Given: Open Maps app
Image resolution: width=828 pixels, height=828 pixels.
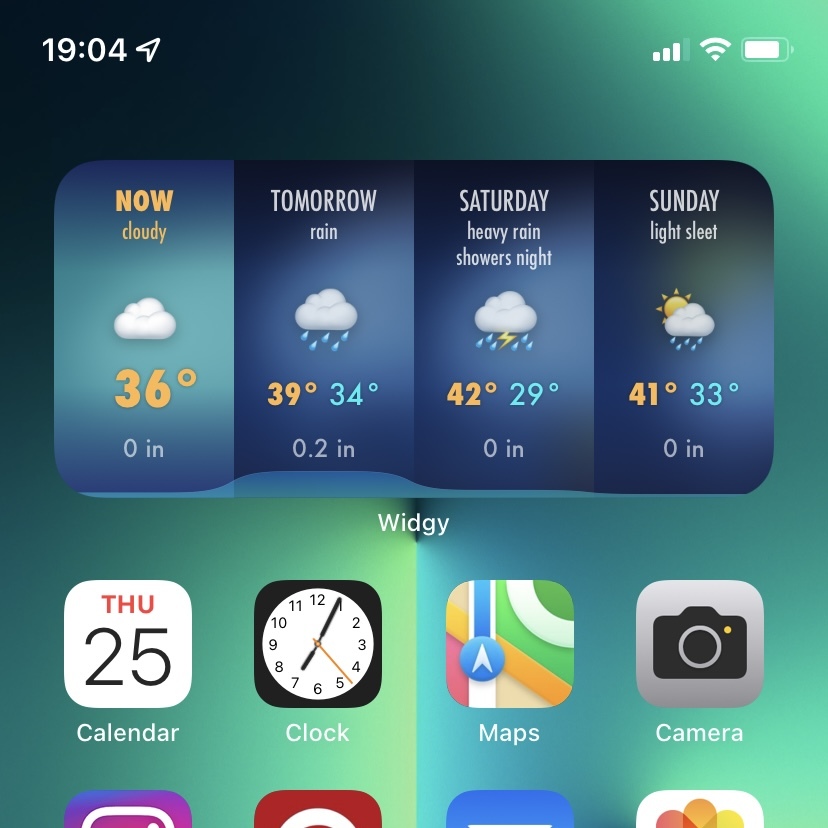Looking at the screenshot, I should (x=509, y=644).
